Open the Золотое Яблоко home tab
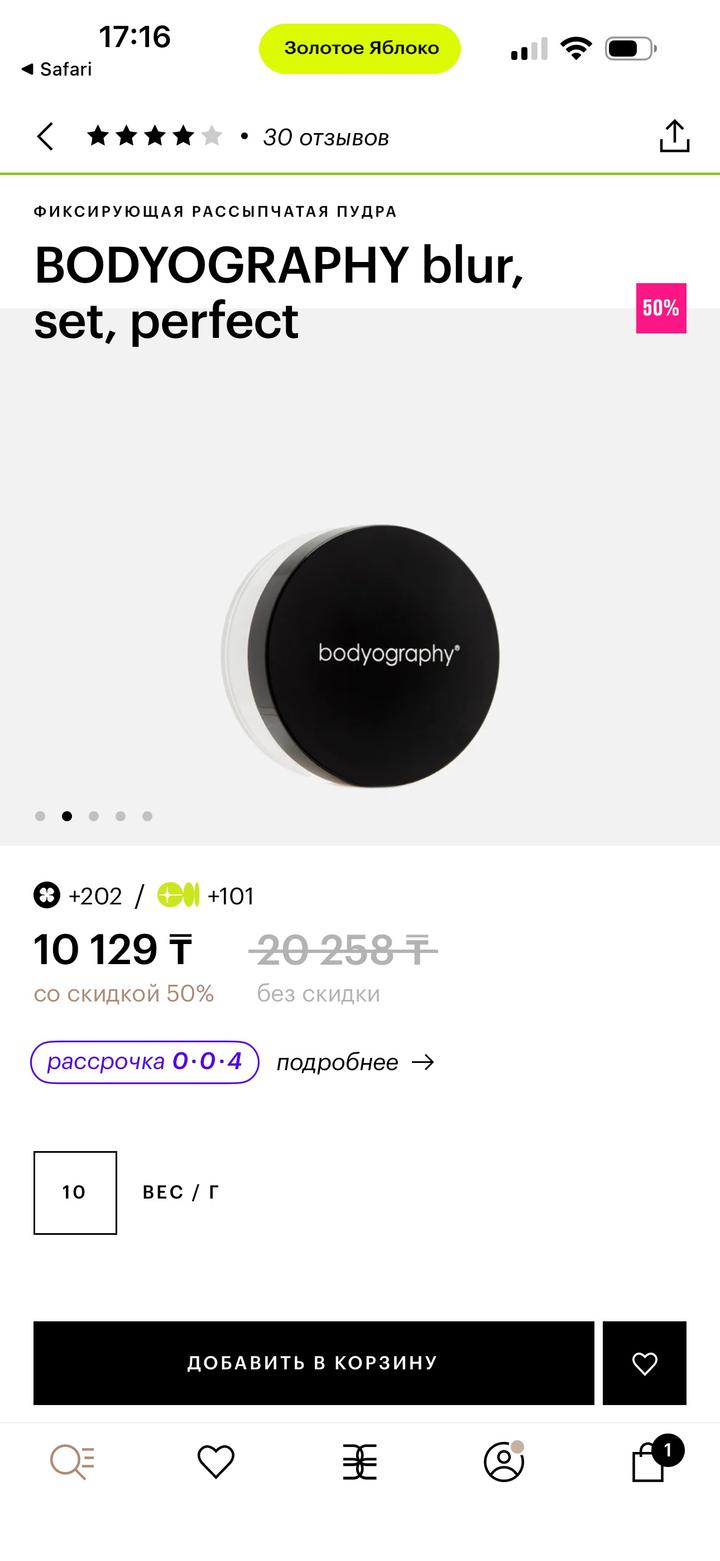 click(x=360, y=1462)
